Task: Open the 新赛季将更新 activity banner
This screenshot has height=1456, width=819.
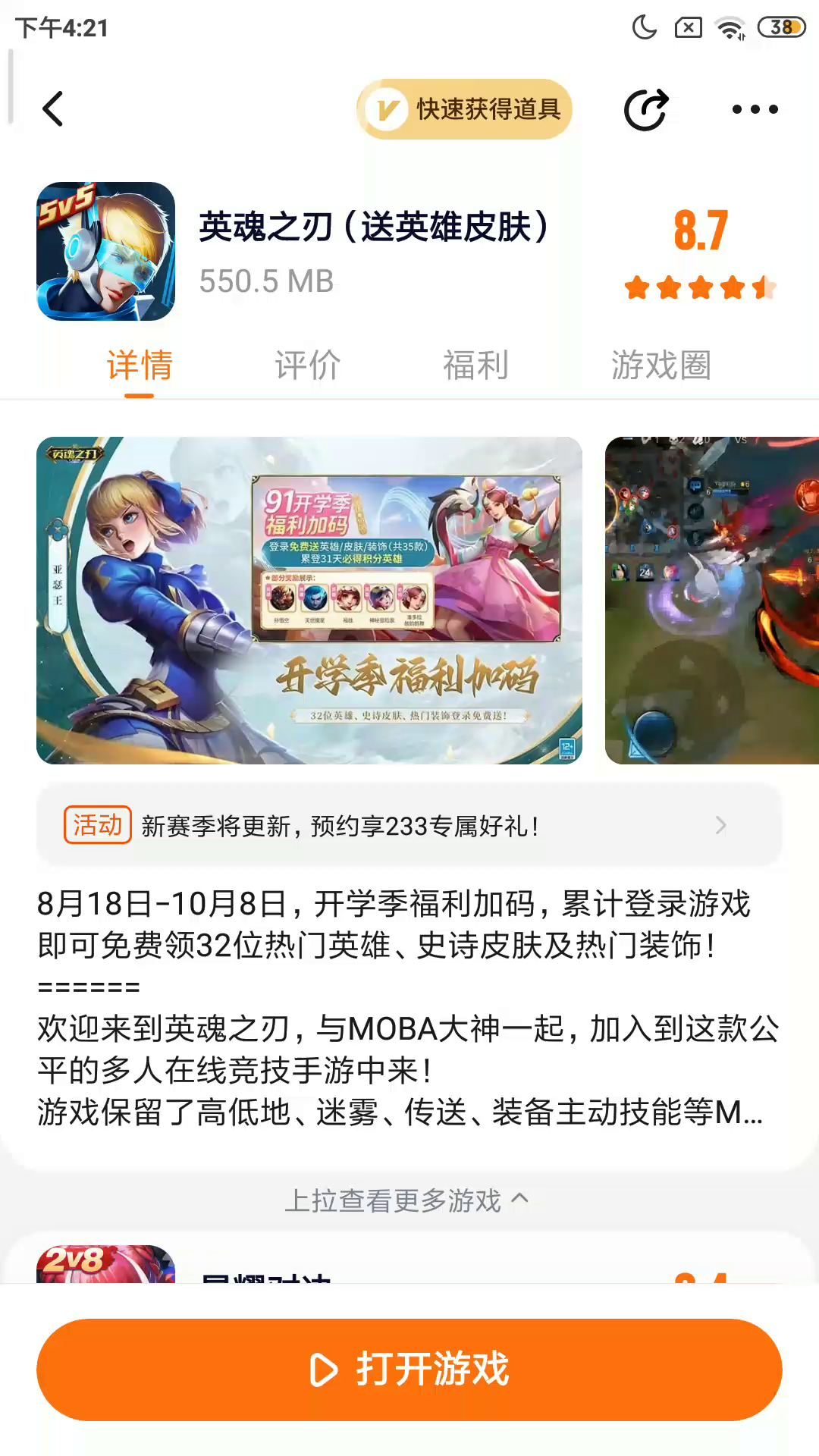Action: coord(409,825)
